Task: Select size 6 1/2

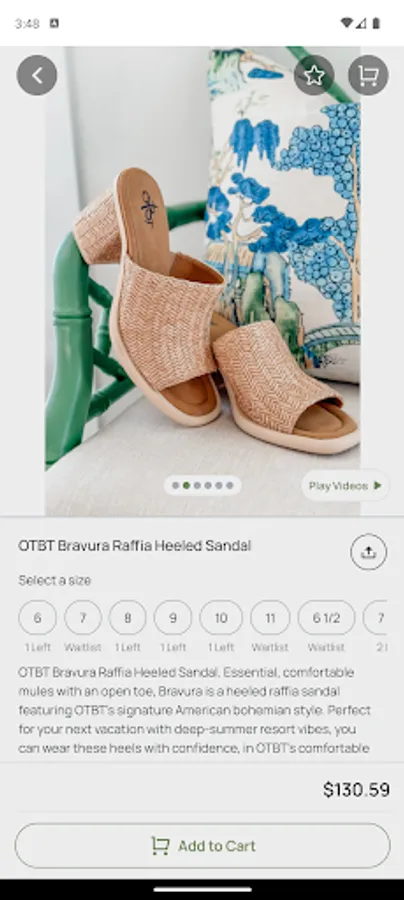Action: [327, 618]
